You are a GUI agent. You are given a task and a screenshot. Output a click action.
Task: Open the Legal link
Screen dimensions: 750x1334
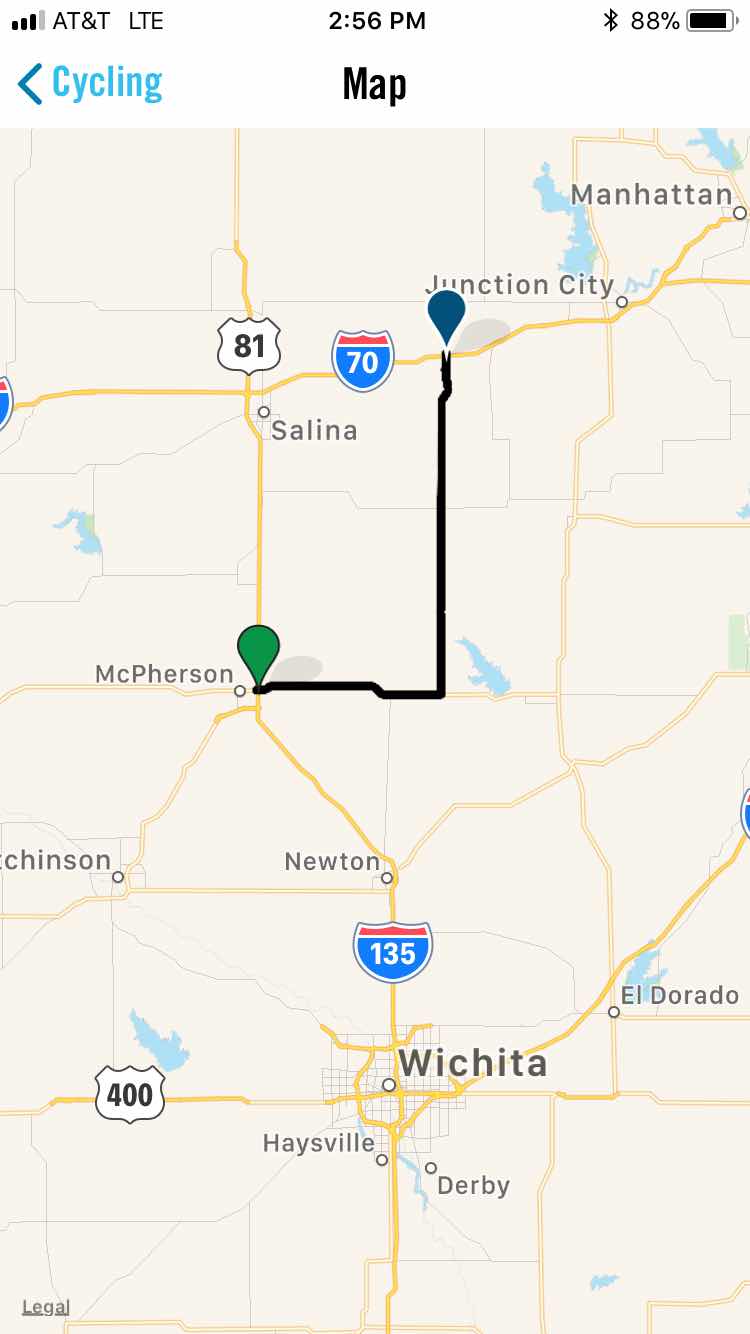pyautogui.click(x=46, y=1307)
